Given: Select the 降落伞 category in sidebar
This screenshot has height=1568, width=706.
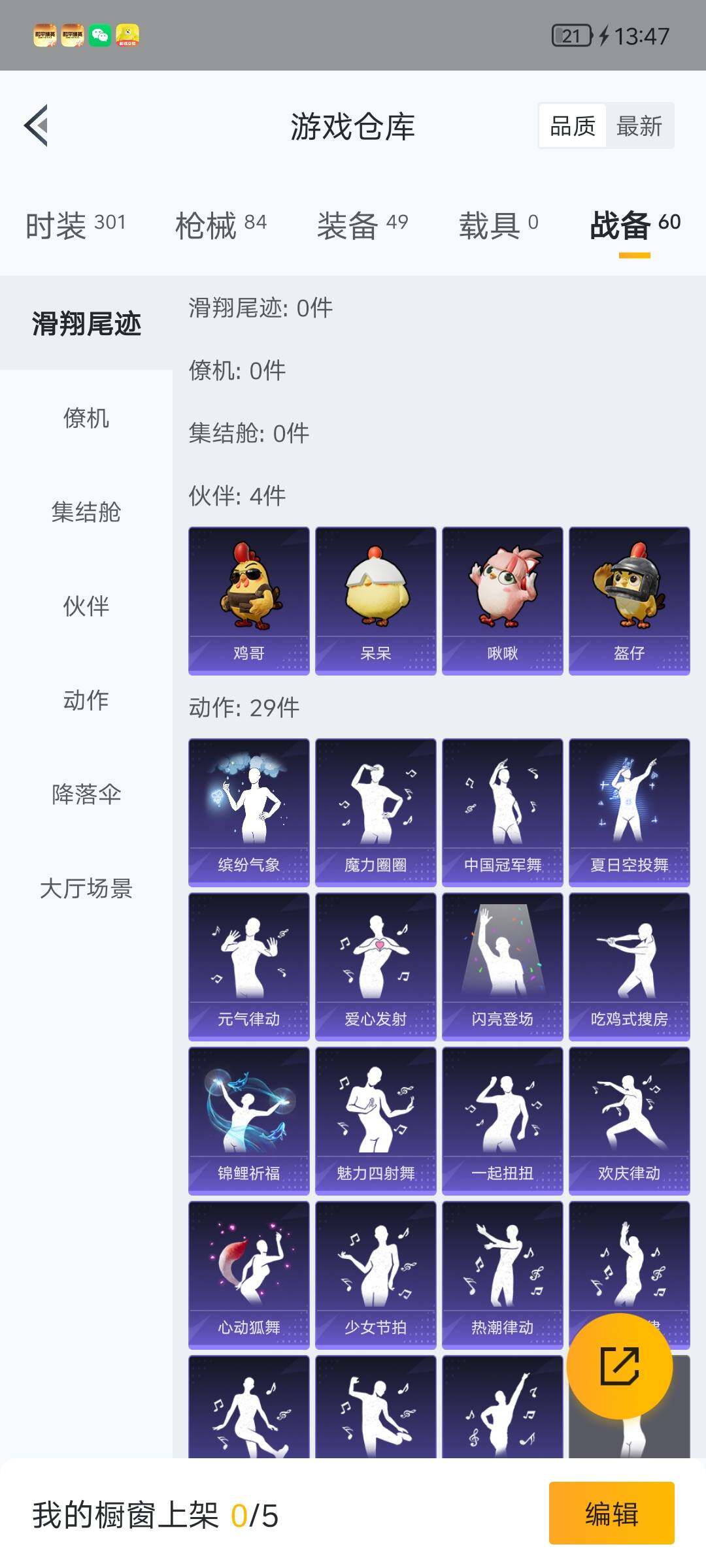Looking at the screenshot, I should pos(86,796).
